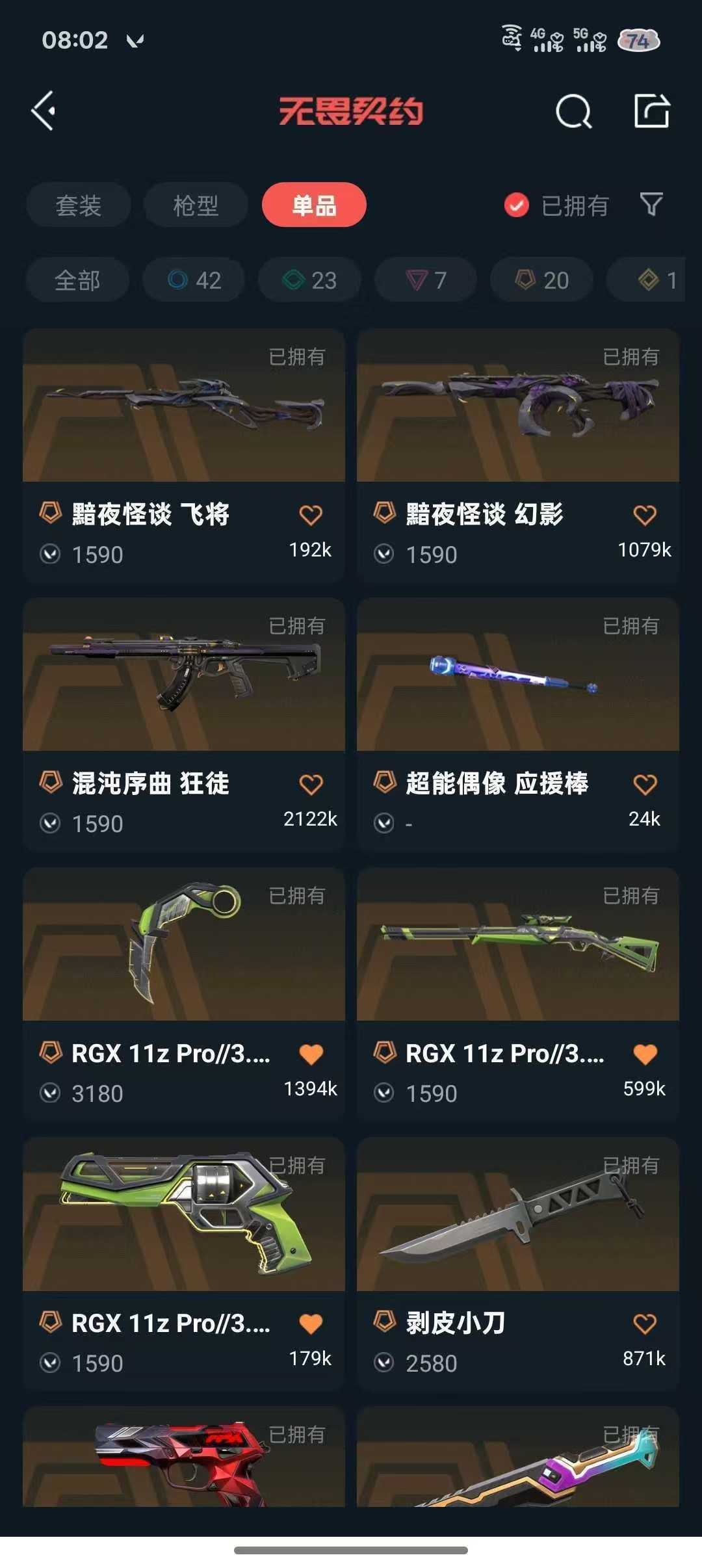Select the 单品 tab
This screenshot has width=702, height=1568.
coord(314,205)
